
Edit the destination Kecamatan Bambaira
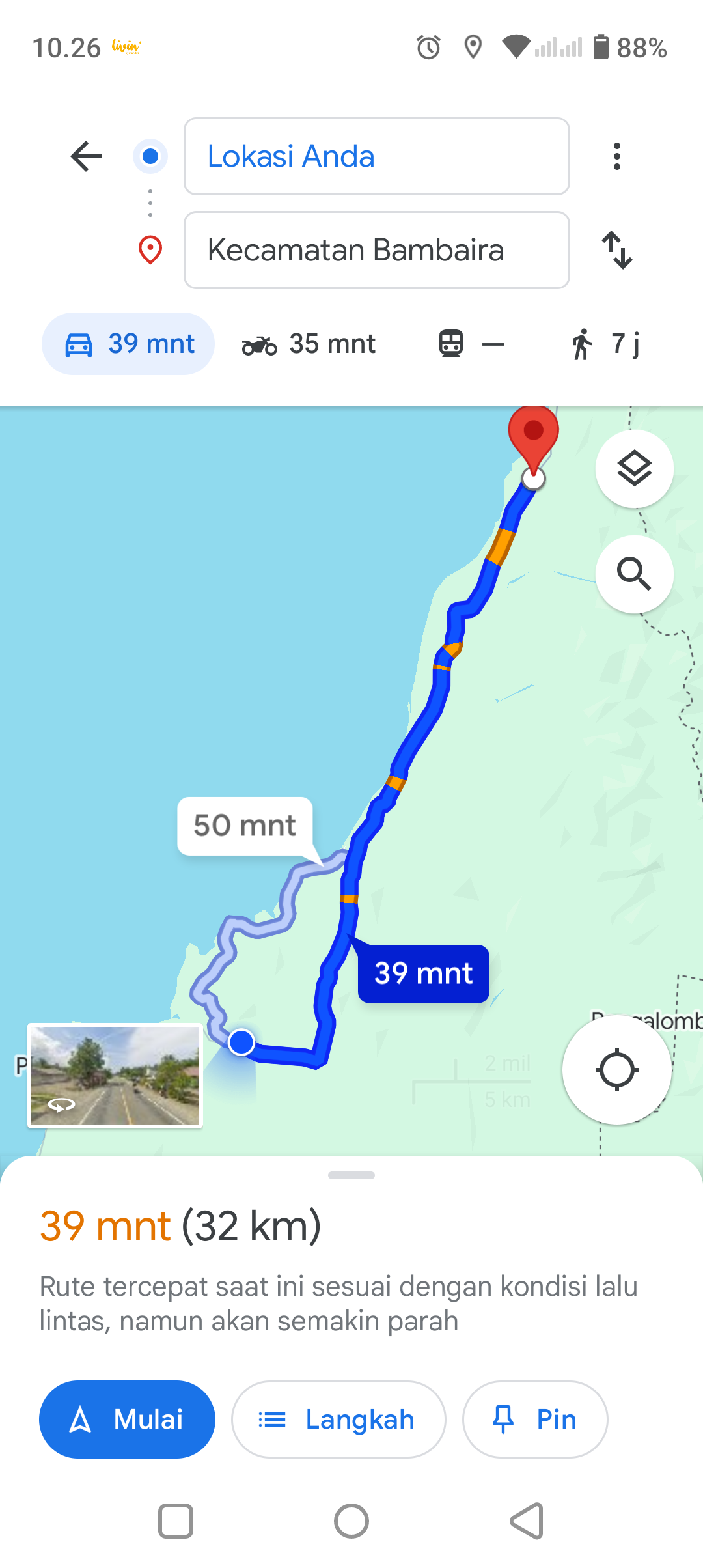click(377, 250)
